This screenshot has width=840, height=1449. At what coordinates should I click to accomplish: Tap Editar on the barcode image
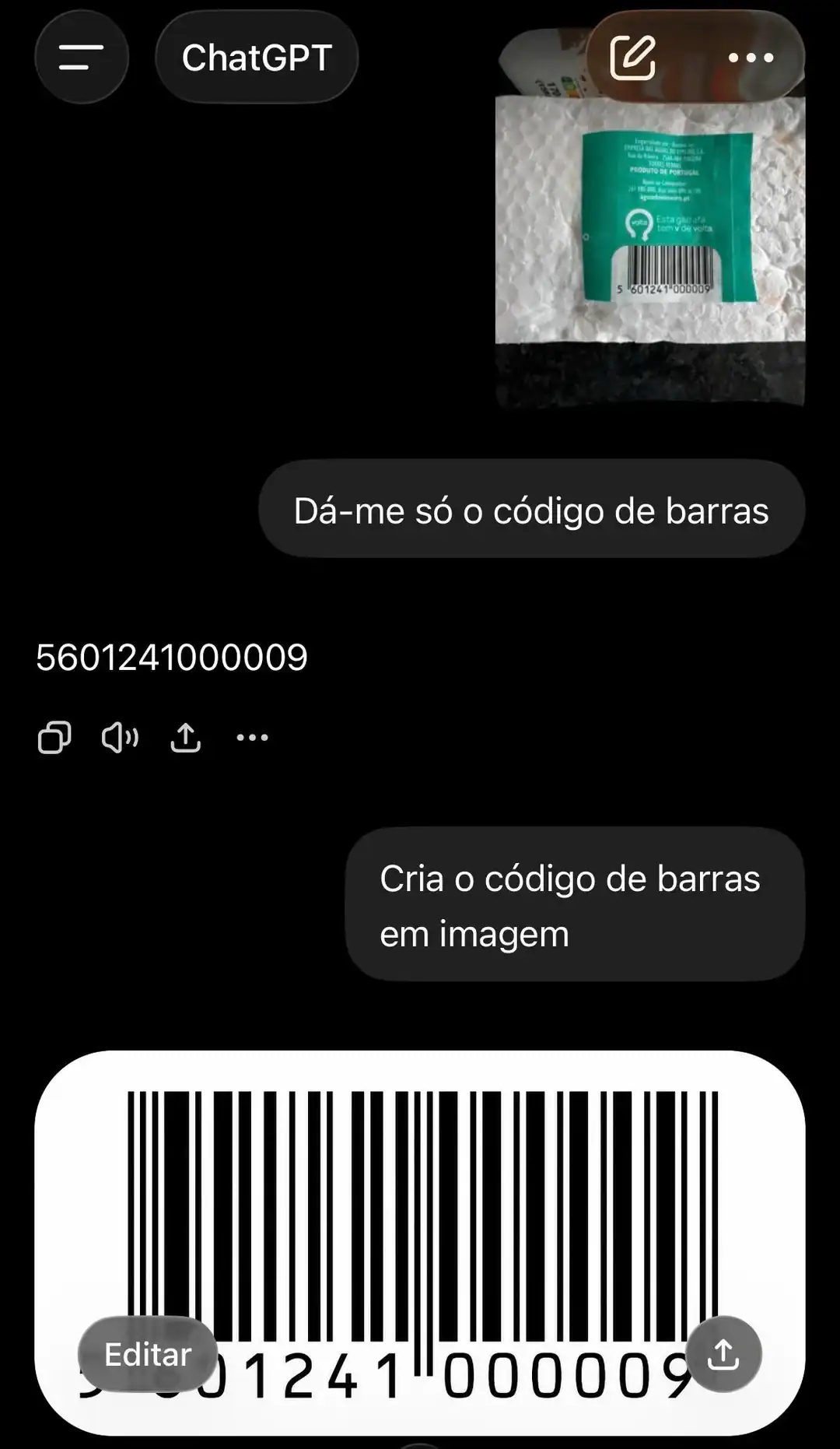148,1354
